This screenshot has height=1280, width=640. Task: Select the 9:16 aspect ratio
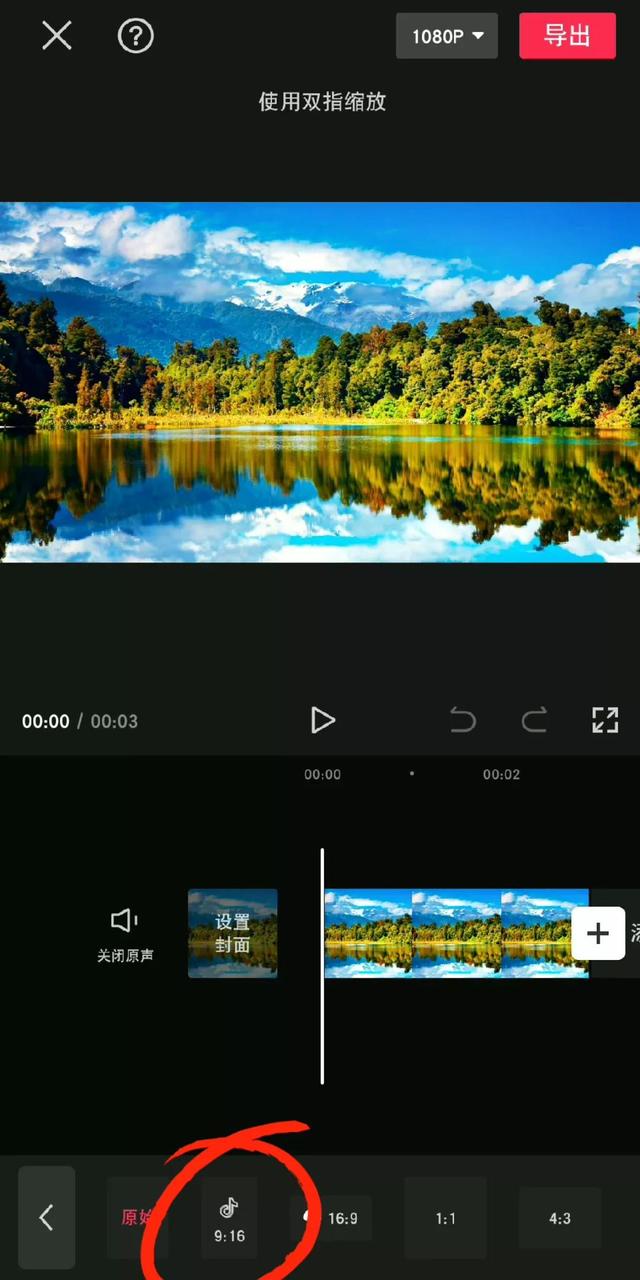click(x=229, y=1219)
